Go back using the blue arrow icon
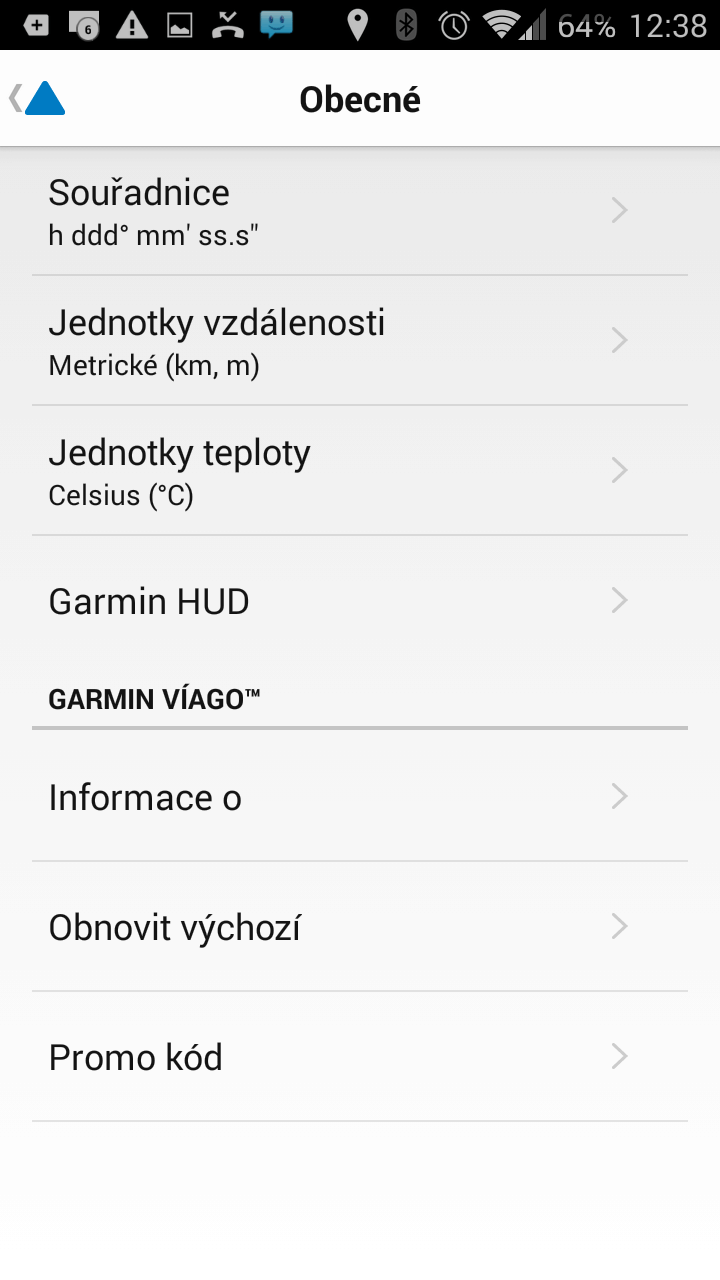This screenshot has height=1280, width=720. coord(38,99)
